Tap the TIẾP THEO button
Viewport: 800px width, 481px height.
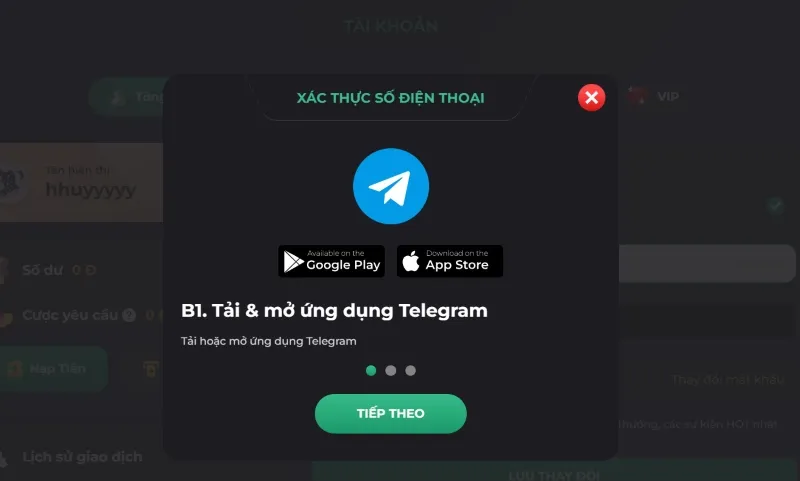click(390, 413)
